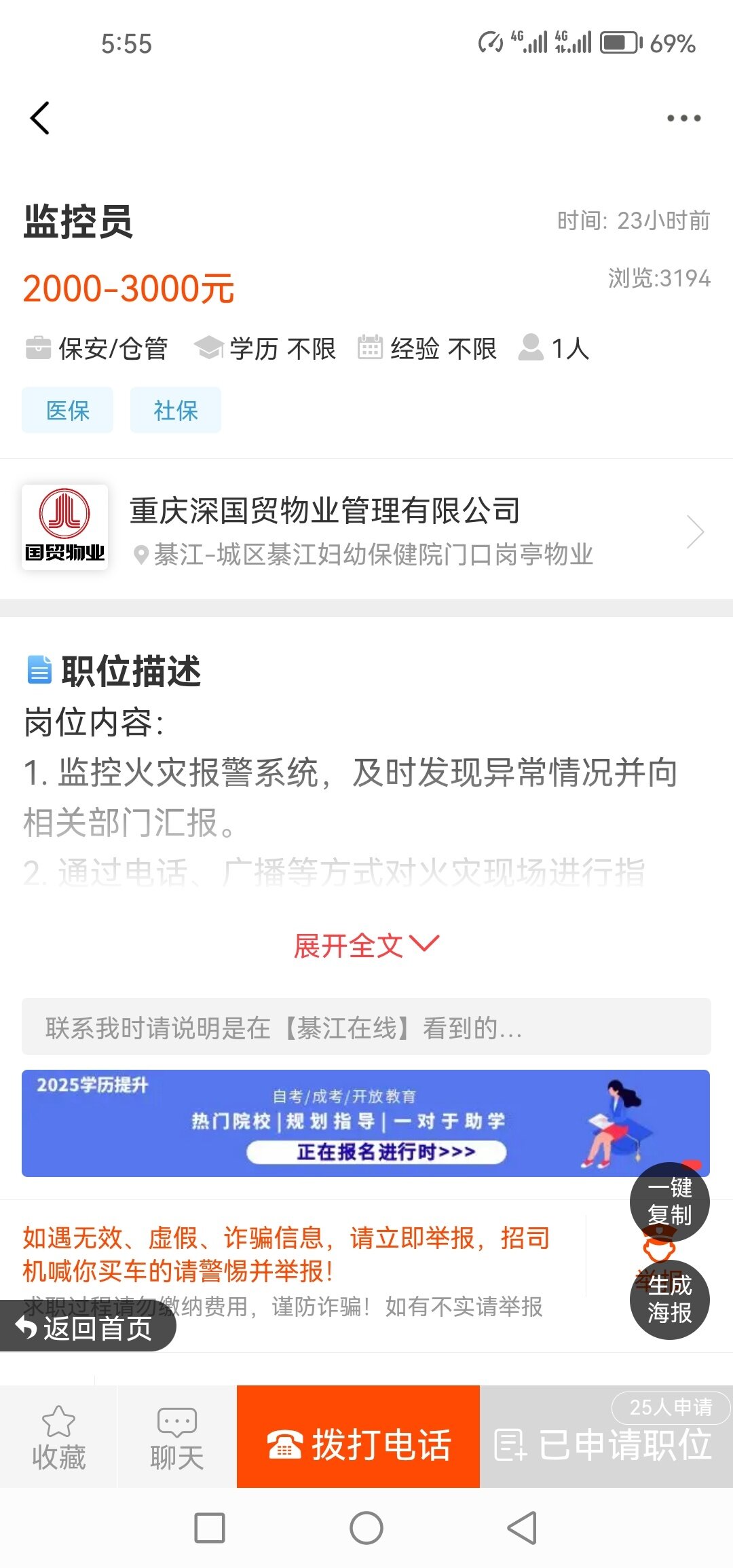
Task: Tap the system home button
Action: click(x=366, y=1528)
